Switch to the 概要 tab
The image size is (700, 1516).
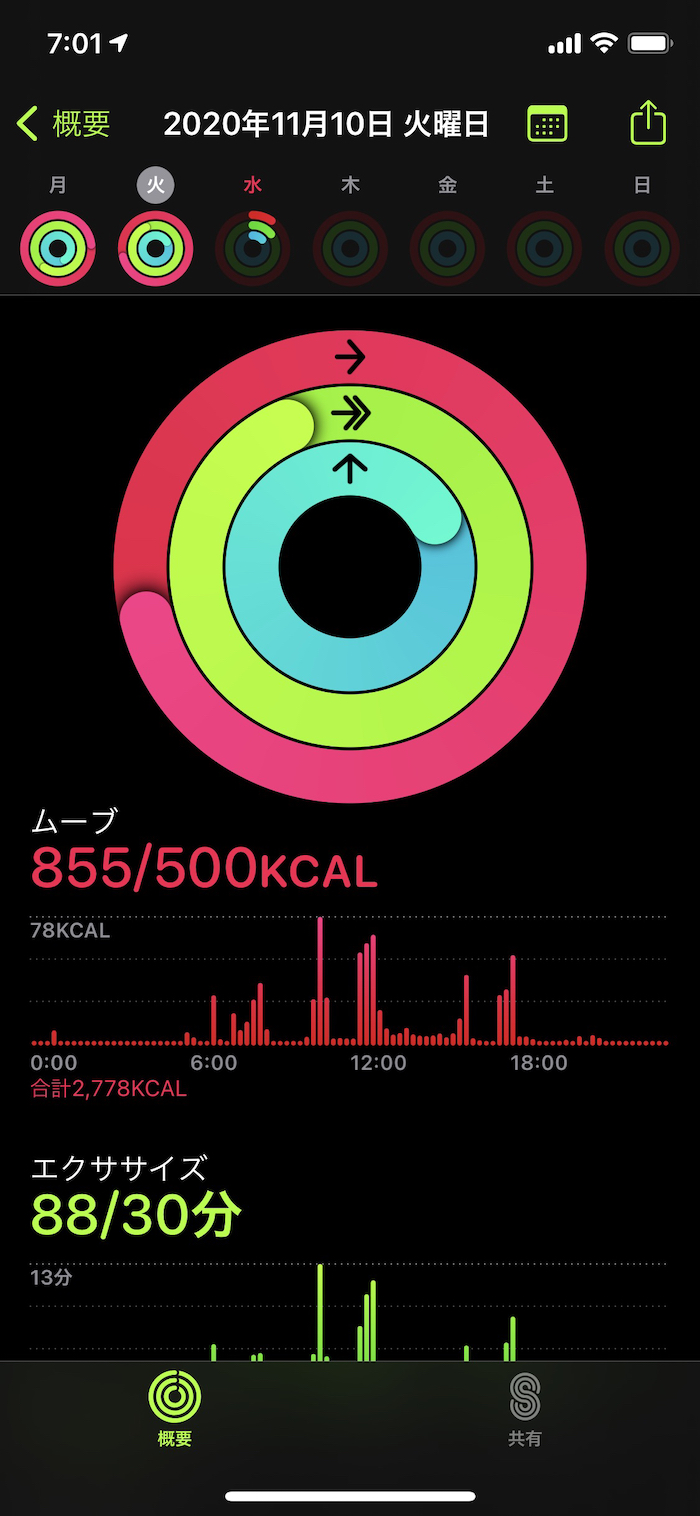[x=175, y=1408]
